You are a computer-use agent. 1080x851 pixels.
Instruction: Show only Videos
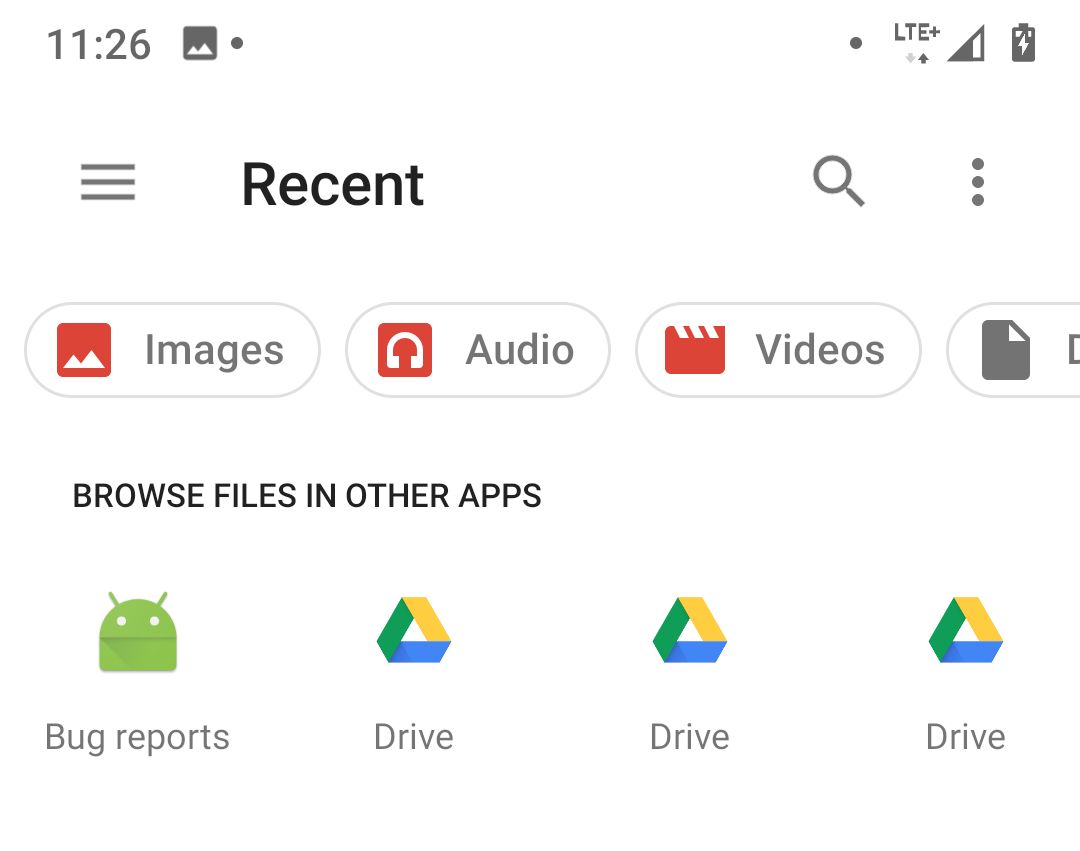777,350
